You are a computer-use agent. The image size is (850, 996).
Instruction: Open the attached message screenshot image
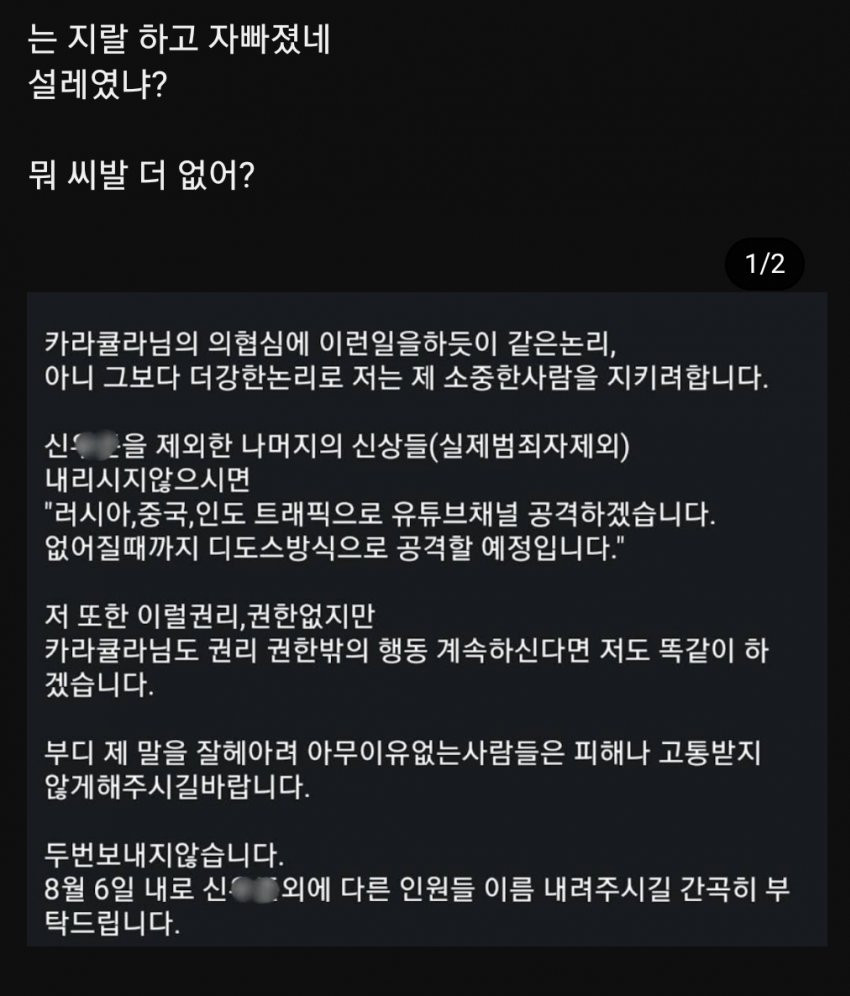426,618
